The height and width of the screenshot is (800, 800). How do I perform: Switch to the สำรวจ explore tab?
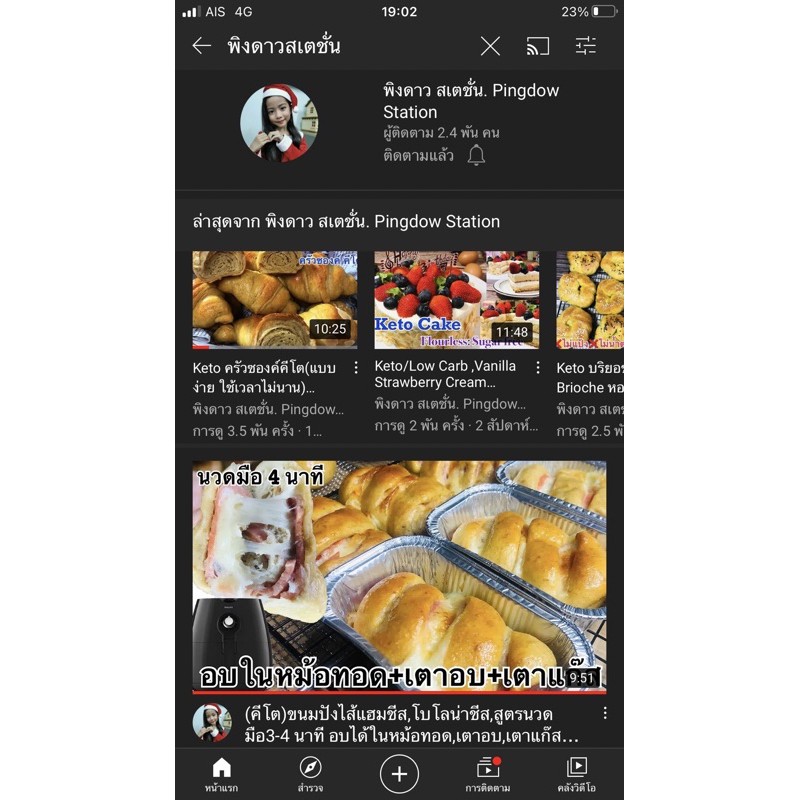310,774
